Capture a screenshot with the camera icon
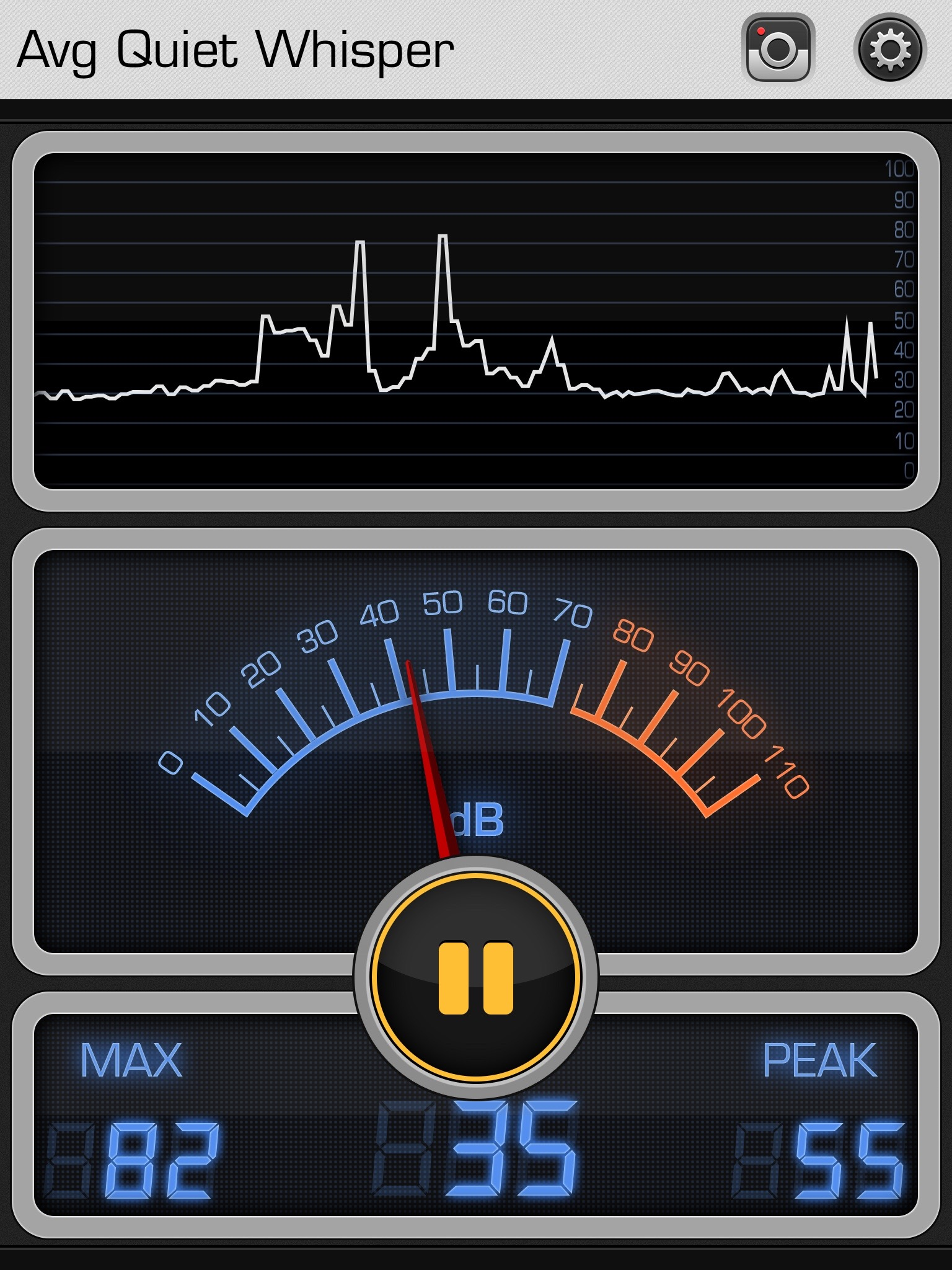Image resolution: width=952 pixels, height=1270 pixels. tap(778, 50)
